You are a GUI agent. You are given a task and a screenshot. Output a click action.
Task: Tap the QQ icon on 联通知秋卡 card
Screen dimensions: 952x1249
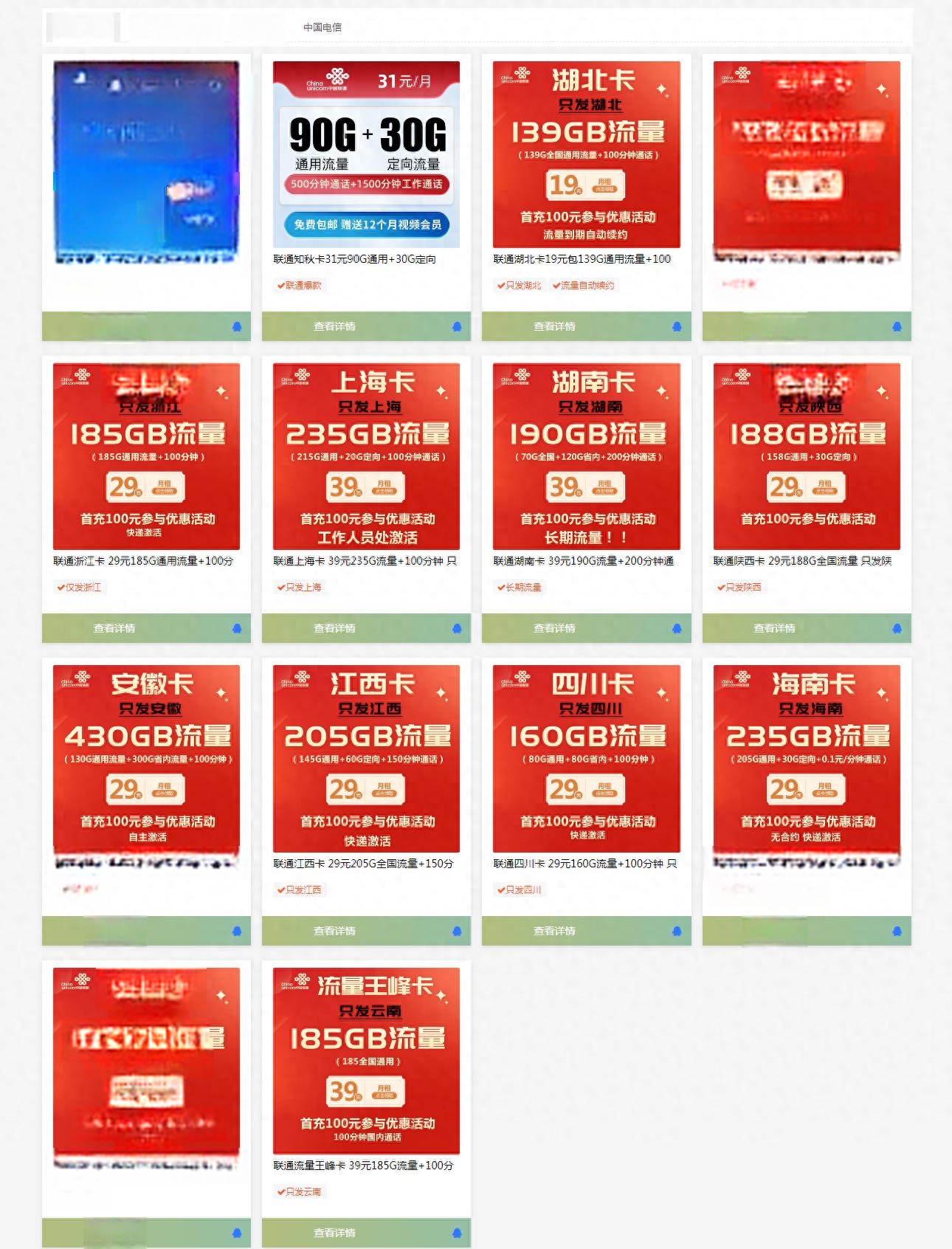click(457, 326)
